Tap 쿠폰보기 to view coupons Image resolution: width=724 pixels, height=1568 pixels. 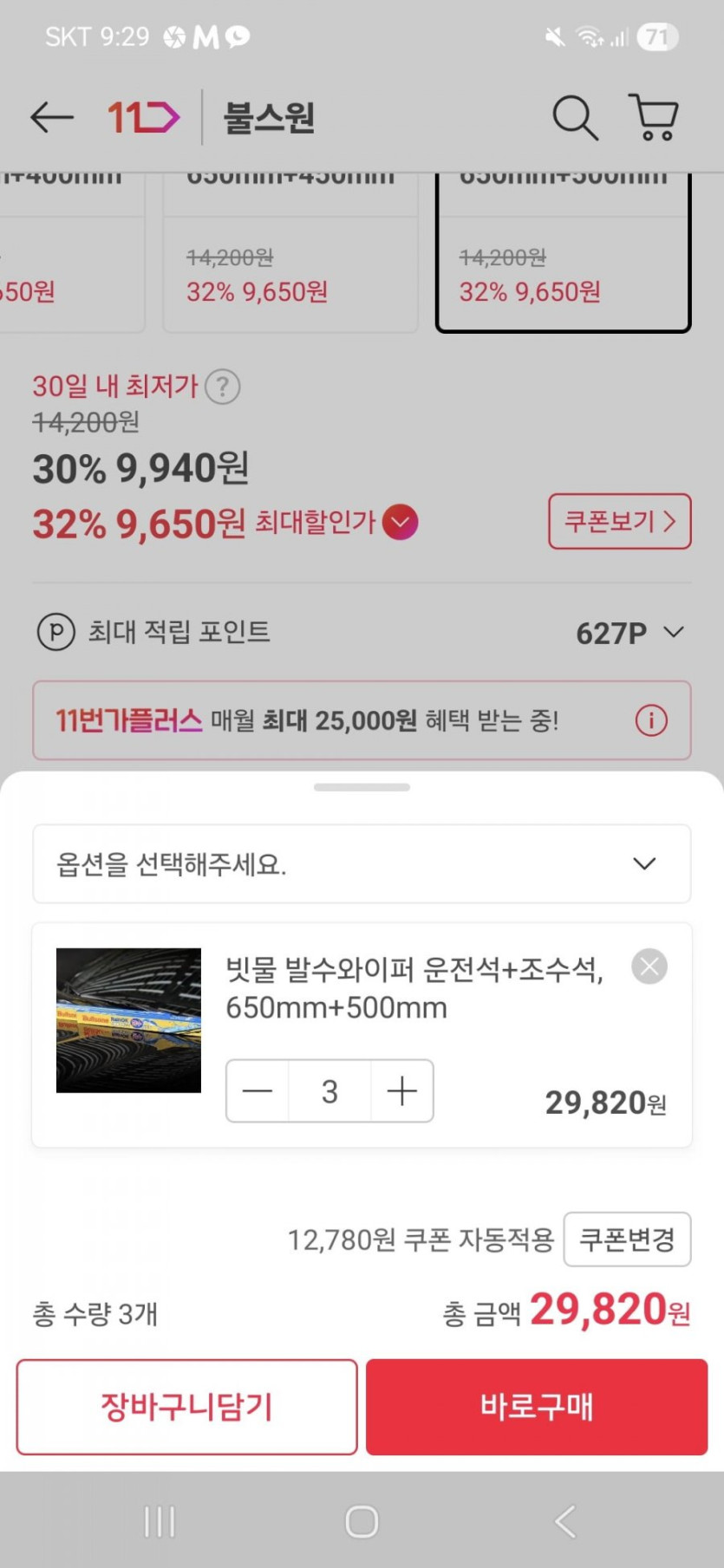pos(619,521)
